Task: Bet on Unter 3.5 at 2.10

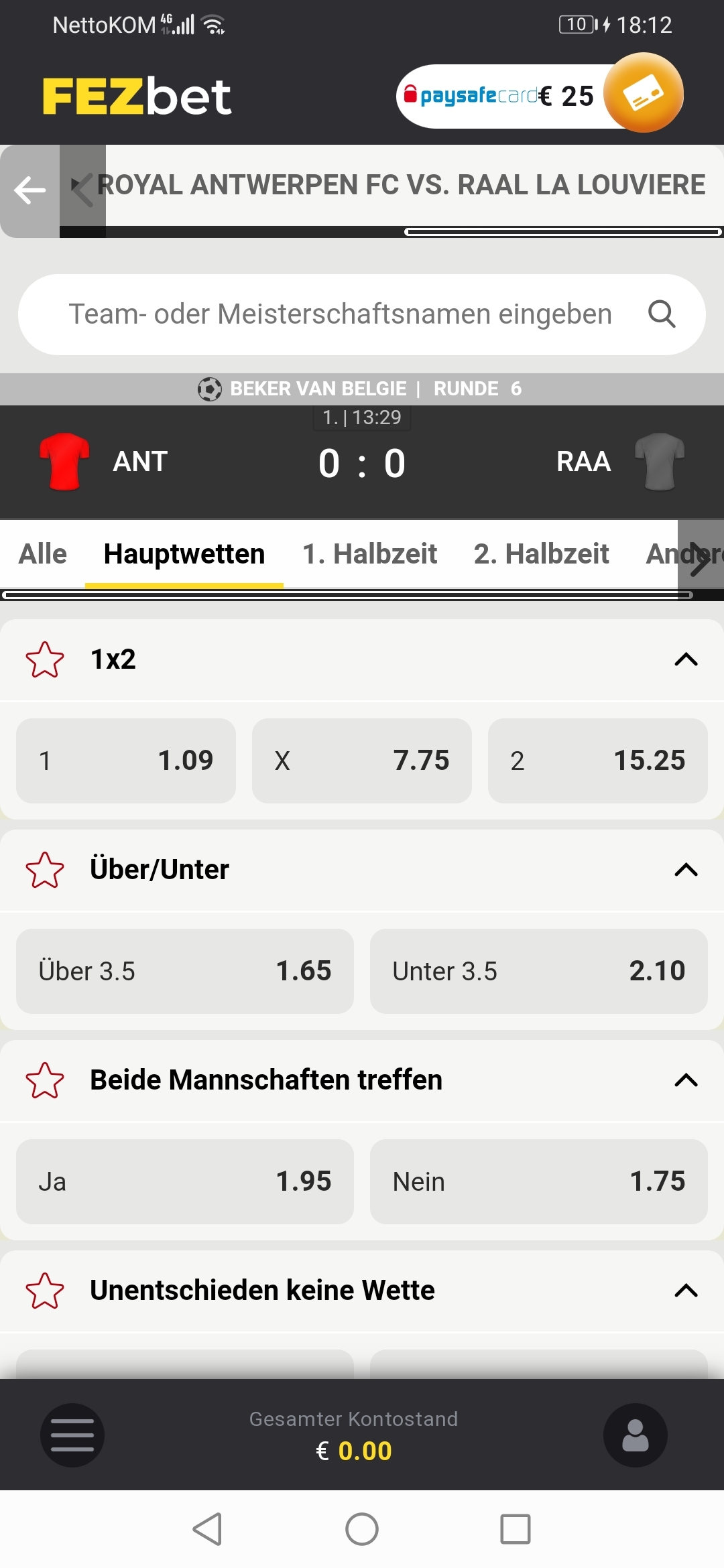Action: point(539,971)
